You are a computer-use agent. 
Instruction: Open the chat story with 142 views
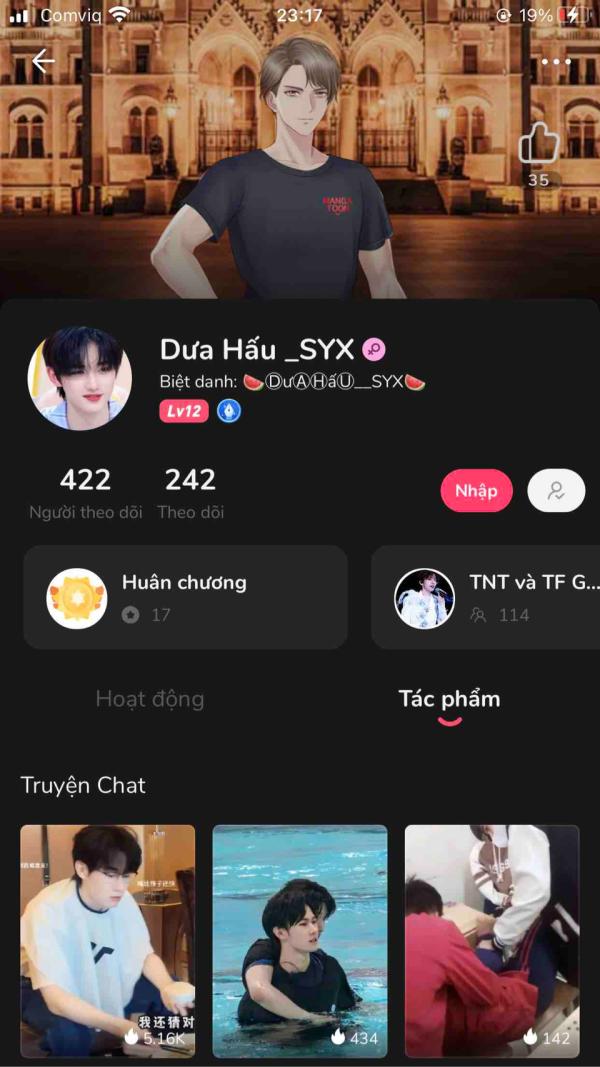point(491,940)
